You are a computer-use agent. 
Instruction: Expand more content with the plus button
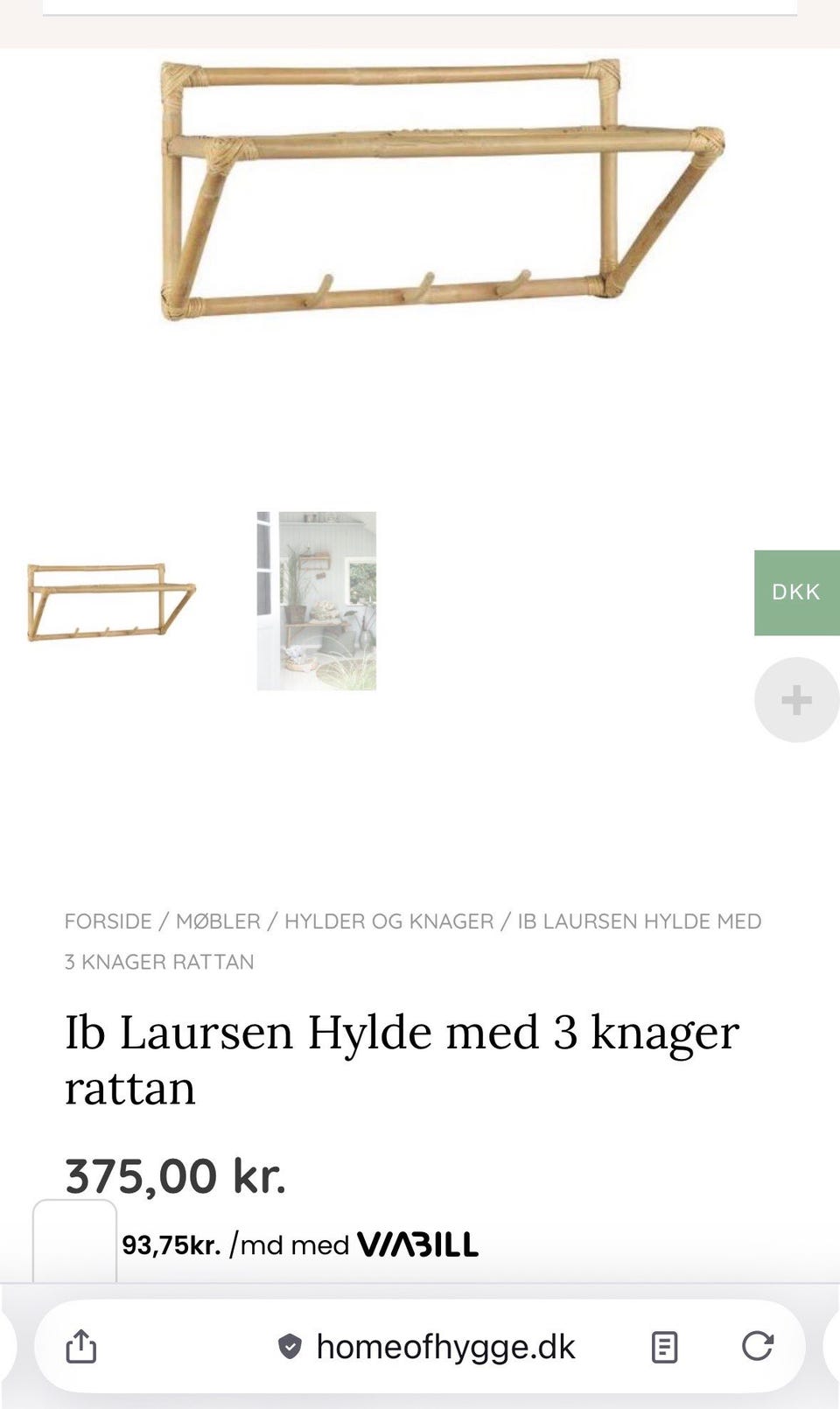(x=795, y=699)
